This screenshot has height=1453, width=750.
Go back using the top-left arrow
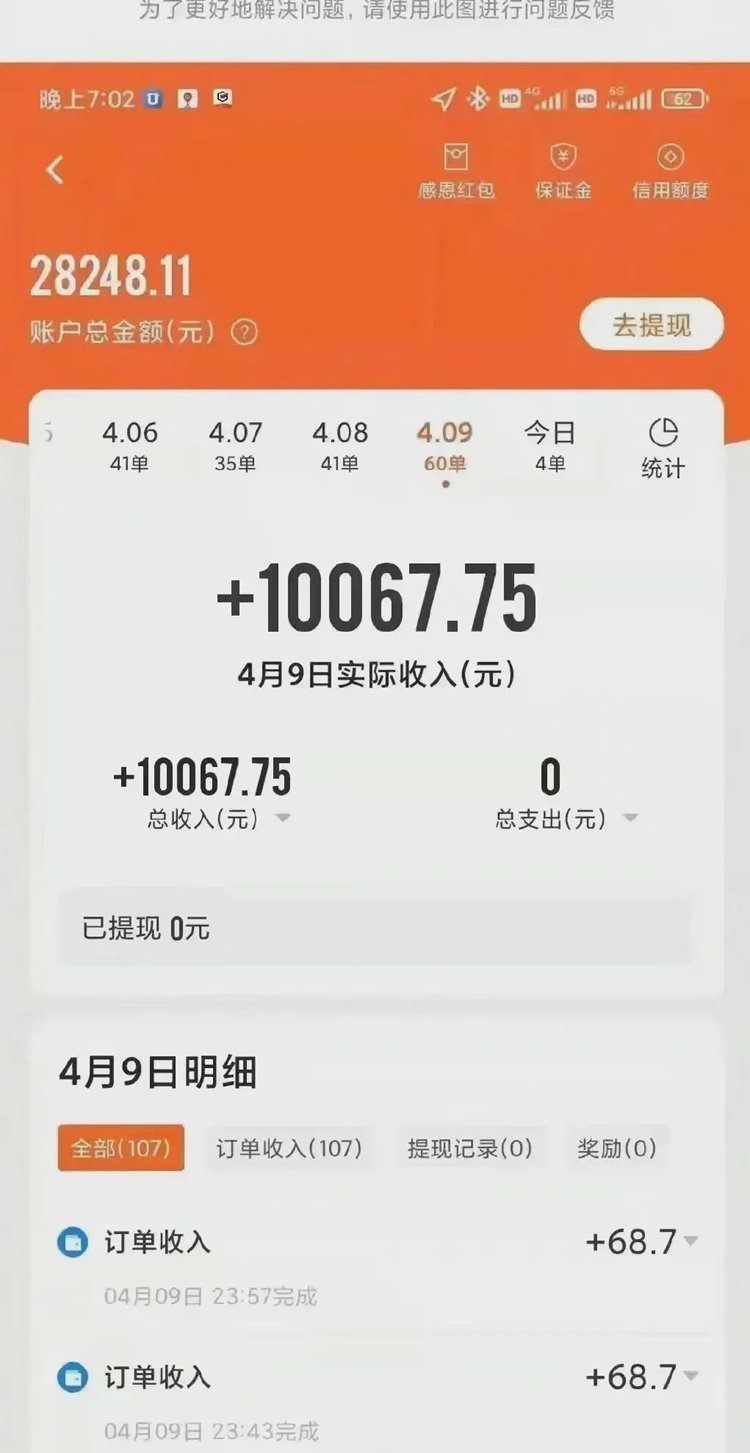click(x=55, y=170)
